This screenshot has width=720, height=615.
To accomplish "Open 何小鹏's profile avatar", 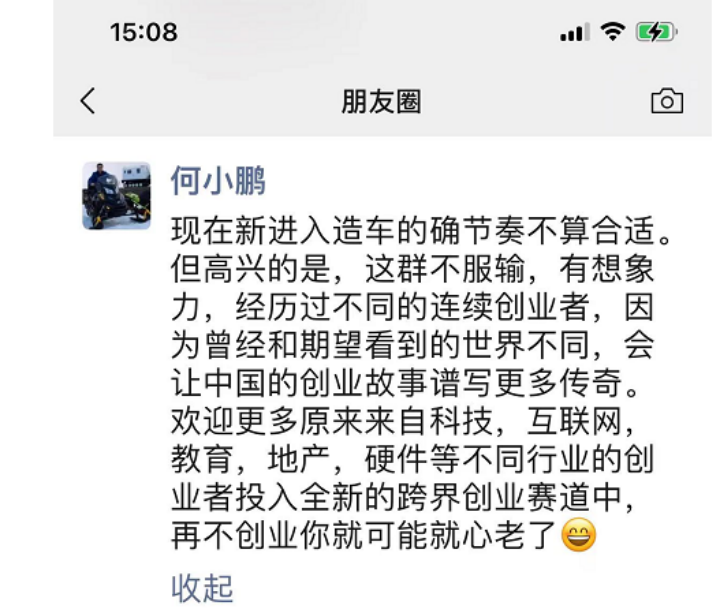I will pos(116,196).
